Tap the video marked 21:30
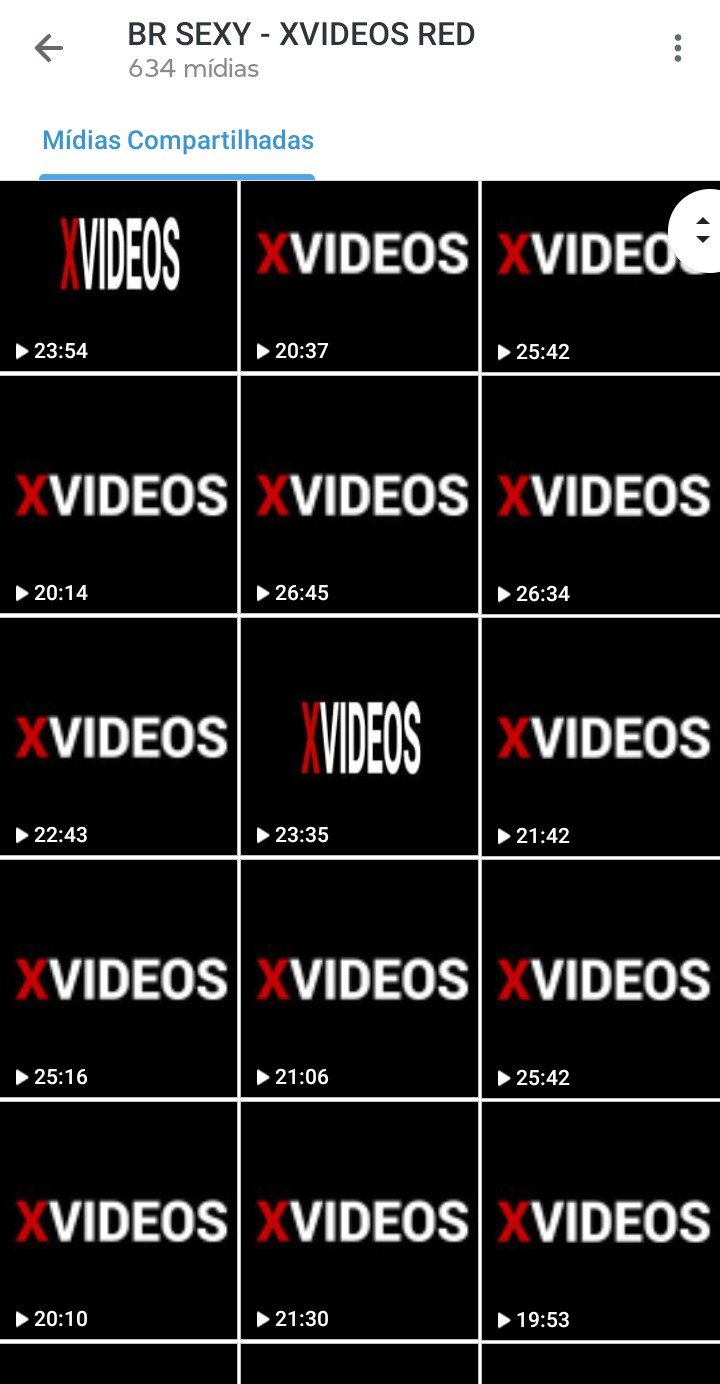 click(360, 1221)
